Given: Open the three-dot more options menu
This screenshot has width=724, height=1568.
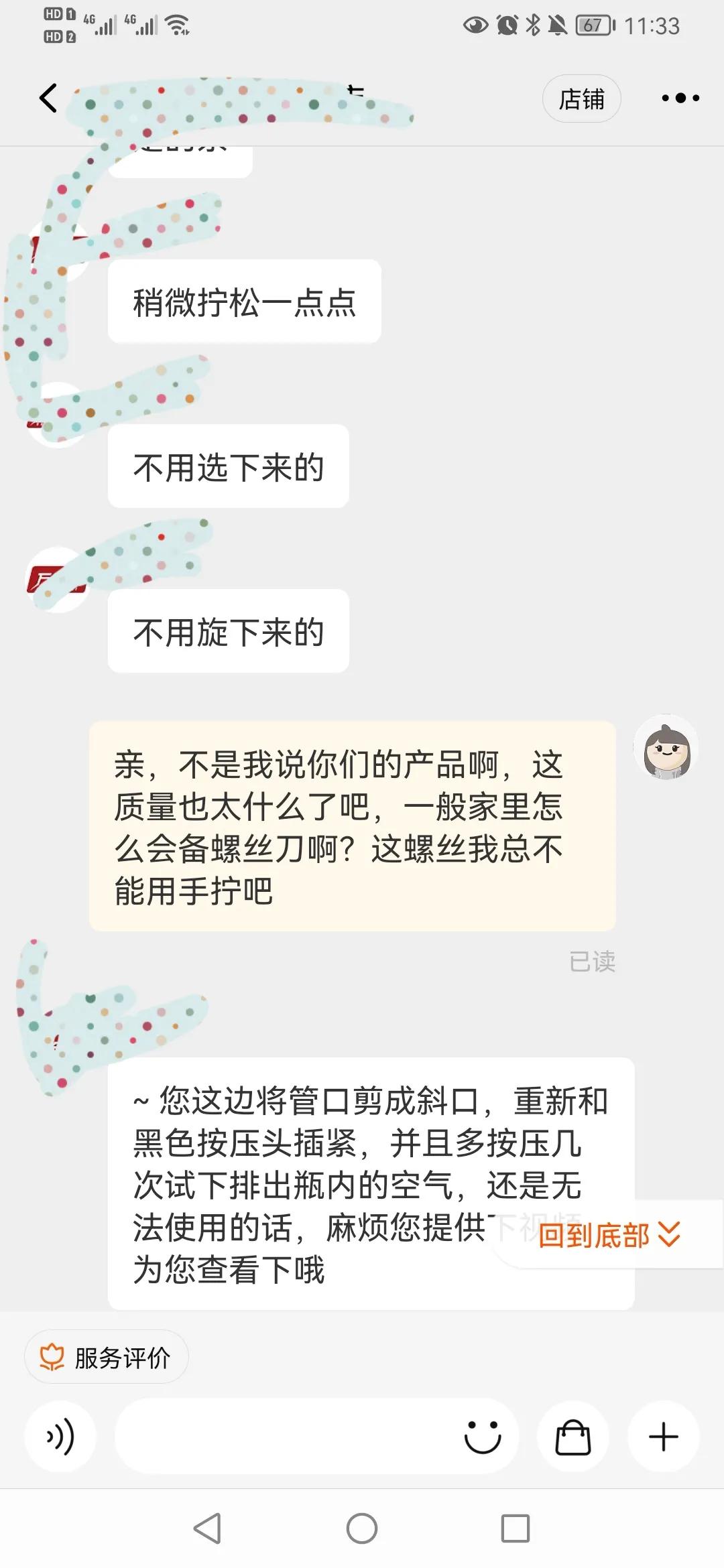Looking at the screenshot, I should 679,98.
